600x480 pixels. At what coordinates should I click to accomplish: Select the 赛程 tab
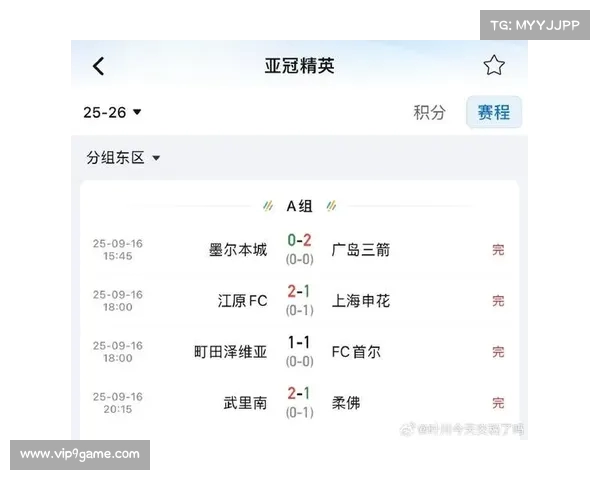[494, 113]
